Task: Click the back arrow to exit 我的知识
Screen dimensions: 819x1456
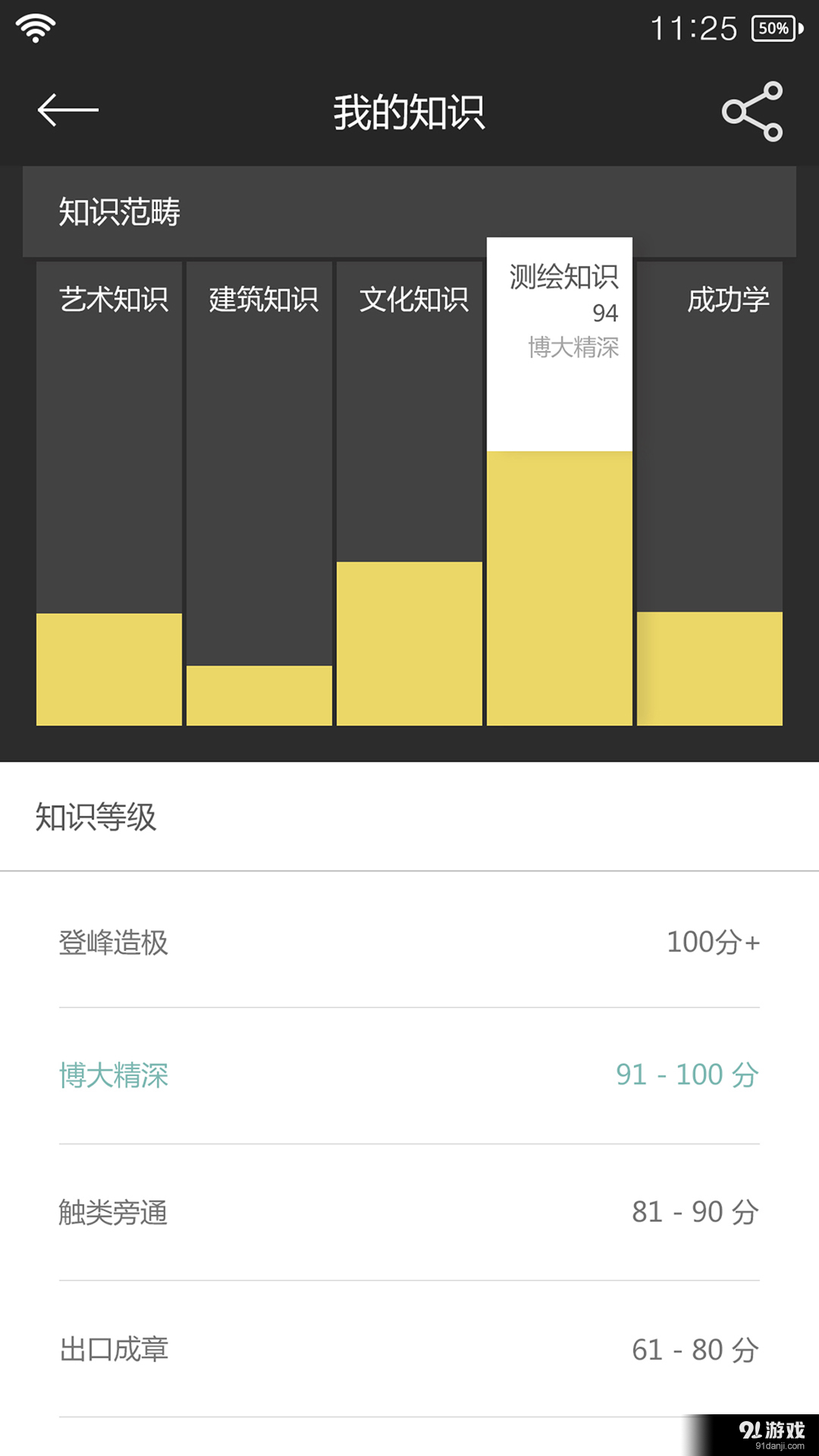Action: (x=67, y=109)
